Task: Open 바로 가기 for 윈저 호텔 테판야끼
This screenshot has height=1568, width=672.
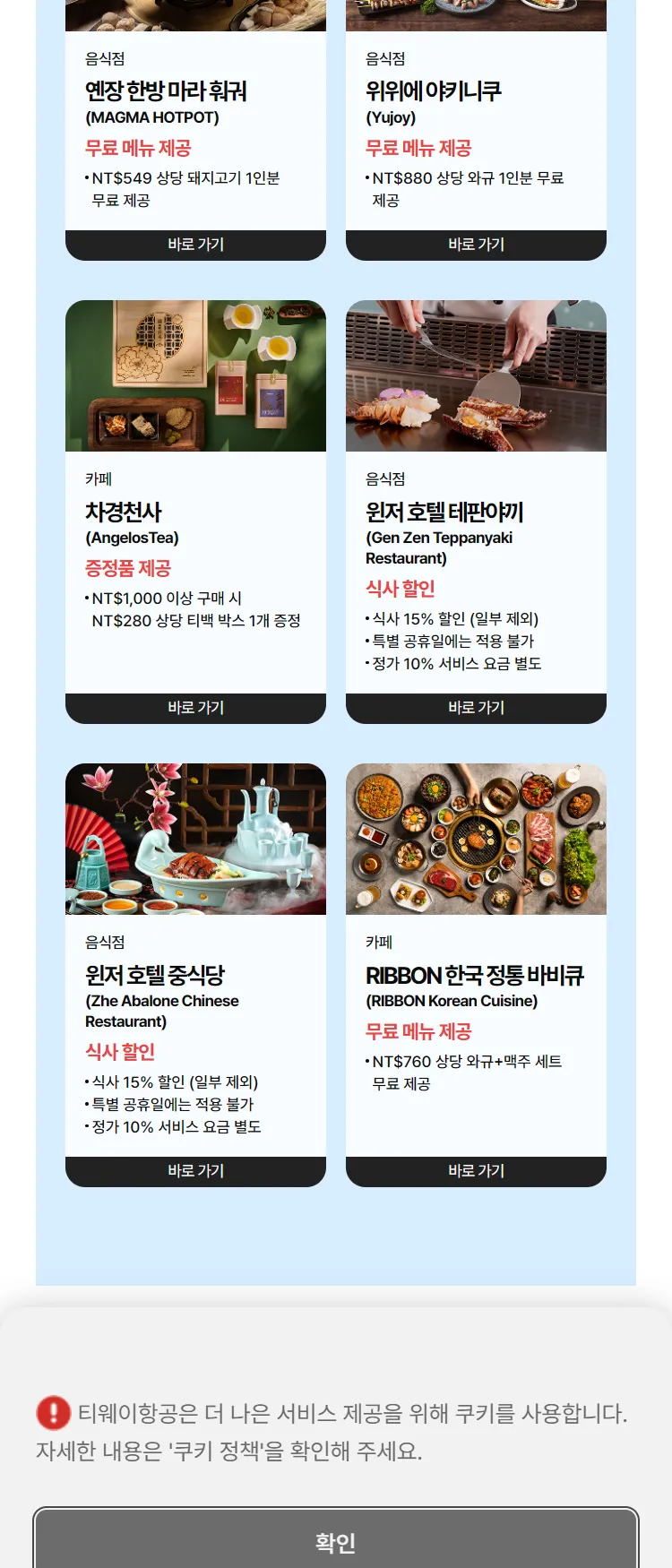Action: pyautogui.click(x=476, y=708)
